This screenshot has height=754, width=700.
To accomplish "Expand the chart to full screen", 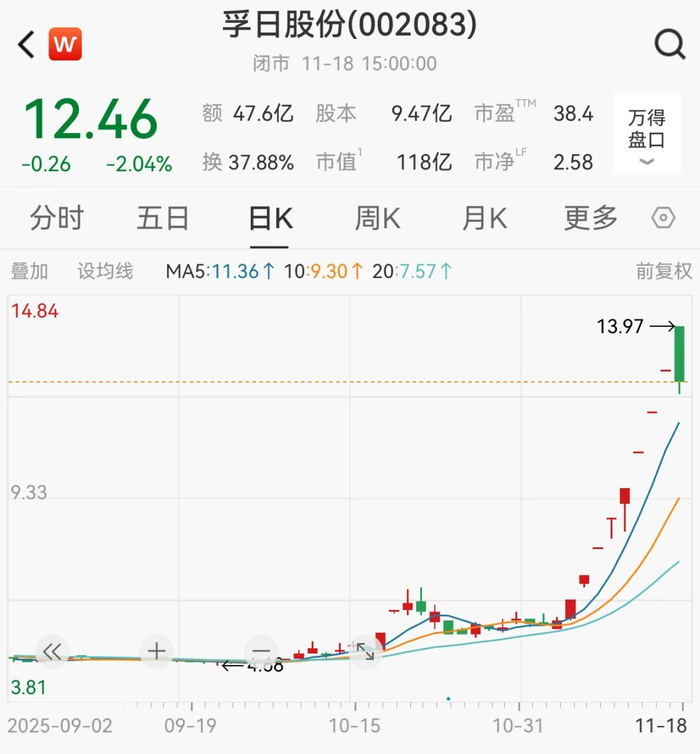I will (x=366, y=652).
